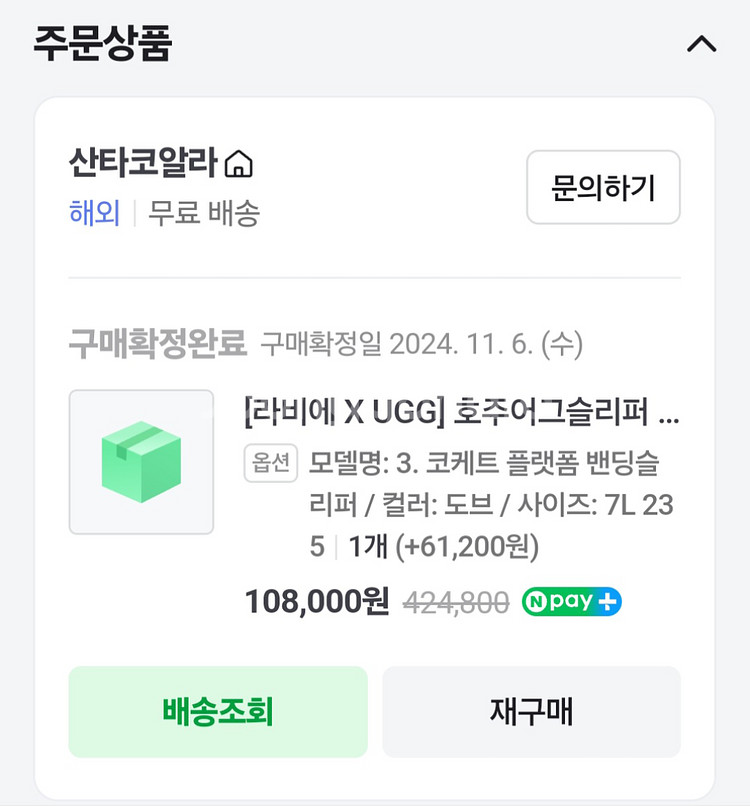The image size is (750, 806).
Task: Click the circular N logo in the Npay badge
Action: pos(536,601)
